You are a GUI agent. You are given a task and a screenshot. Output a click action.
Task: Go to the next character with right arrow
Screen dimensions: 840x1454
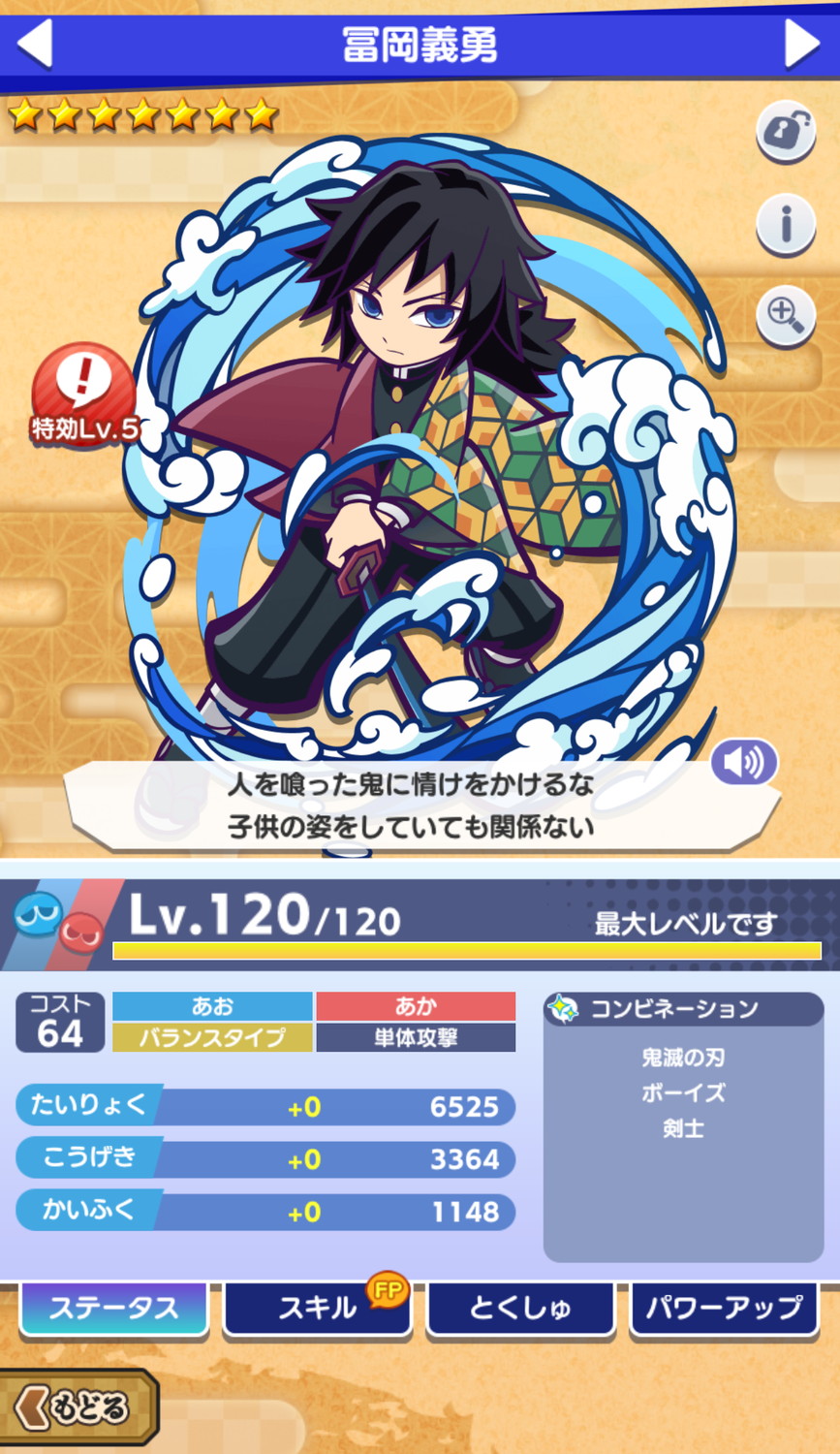tap(802, 44)
